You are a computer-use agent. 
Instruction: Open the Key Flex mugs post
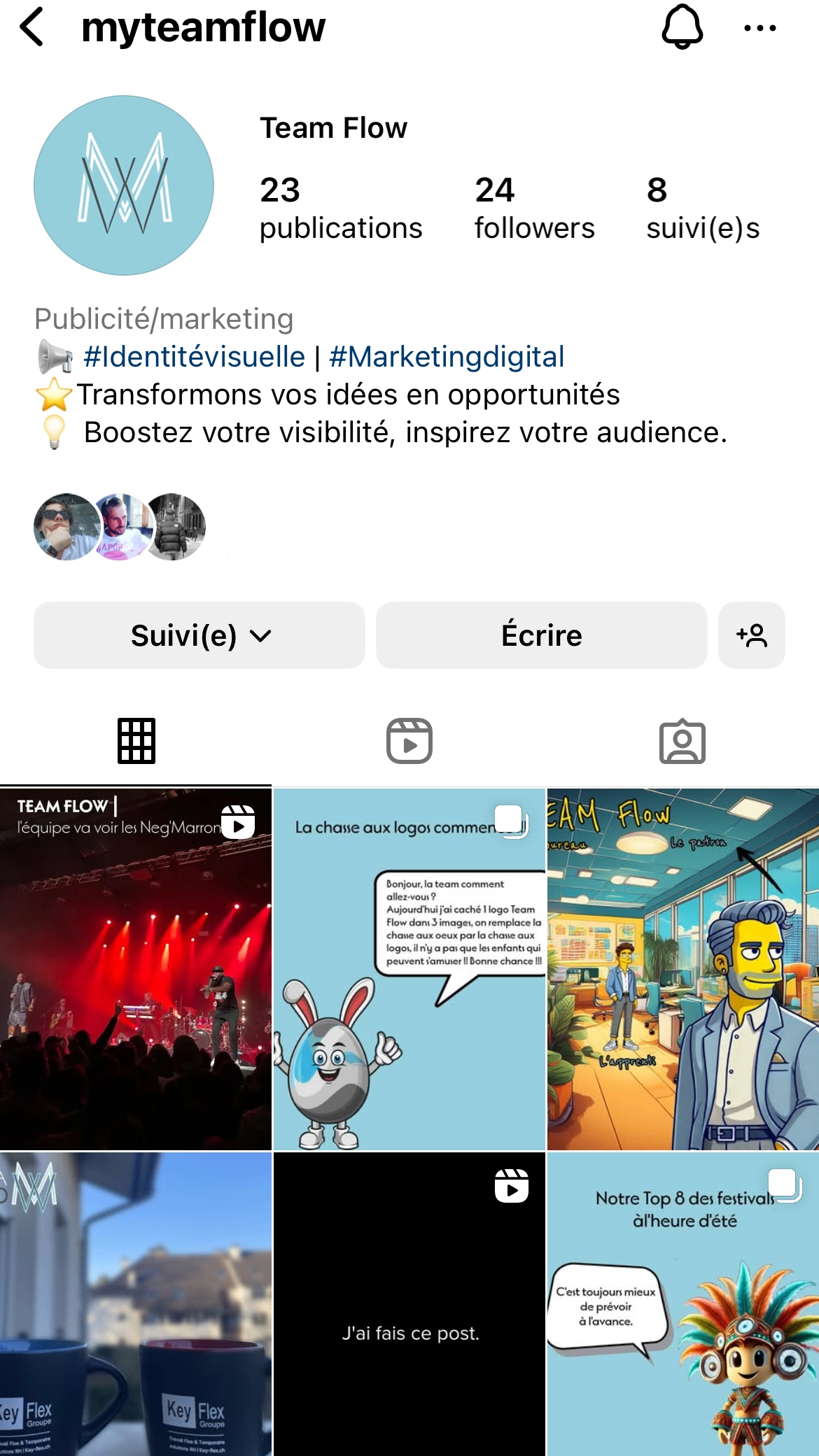[136, 1305]
